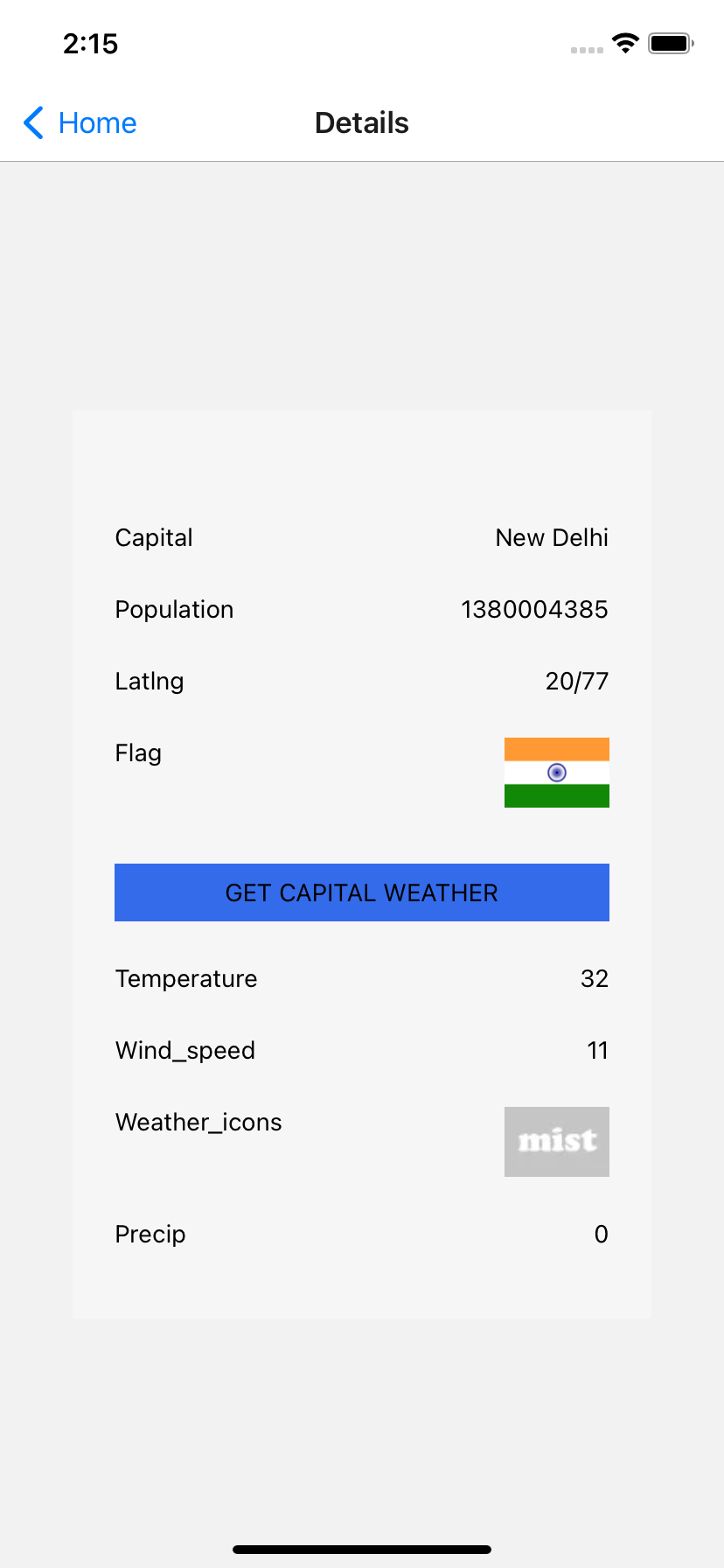Select the New Delhi value
The height and width of the screenshot is (1568, 724).
[552, 537]
